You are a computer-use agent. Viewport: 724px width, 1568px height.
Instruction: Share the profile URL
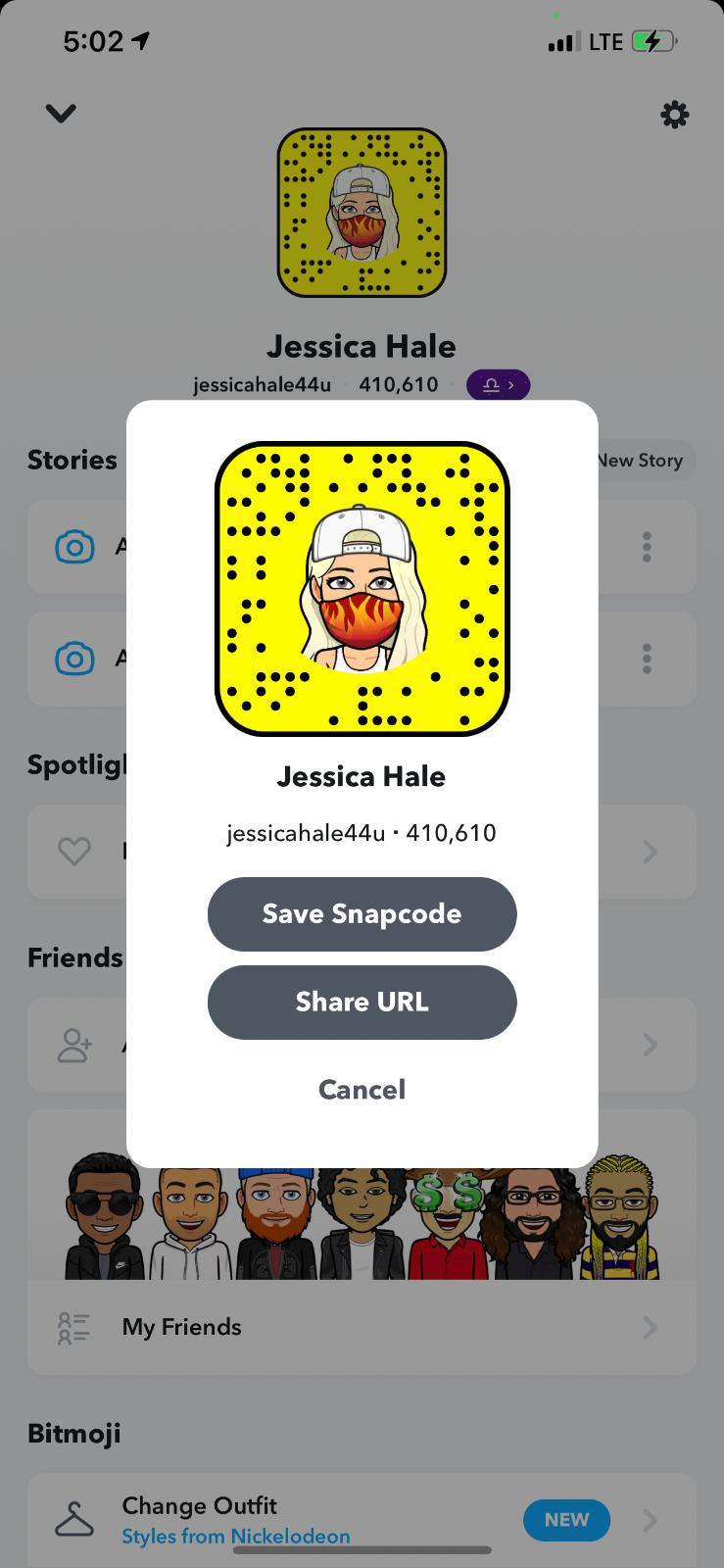[x=362, y=1002]
